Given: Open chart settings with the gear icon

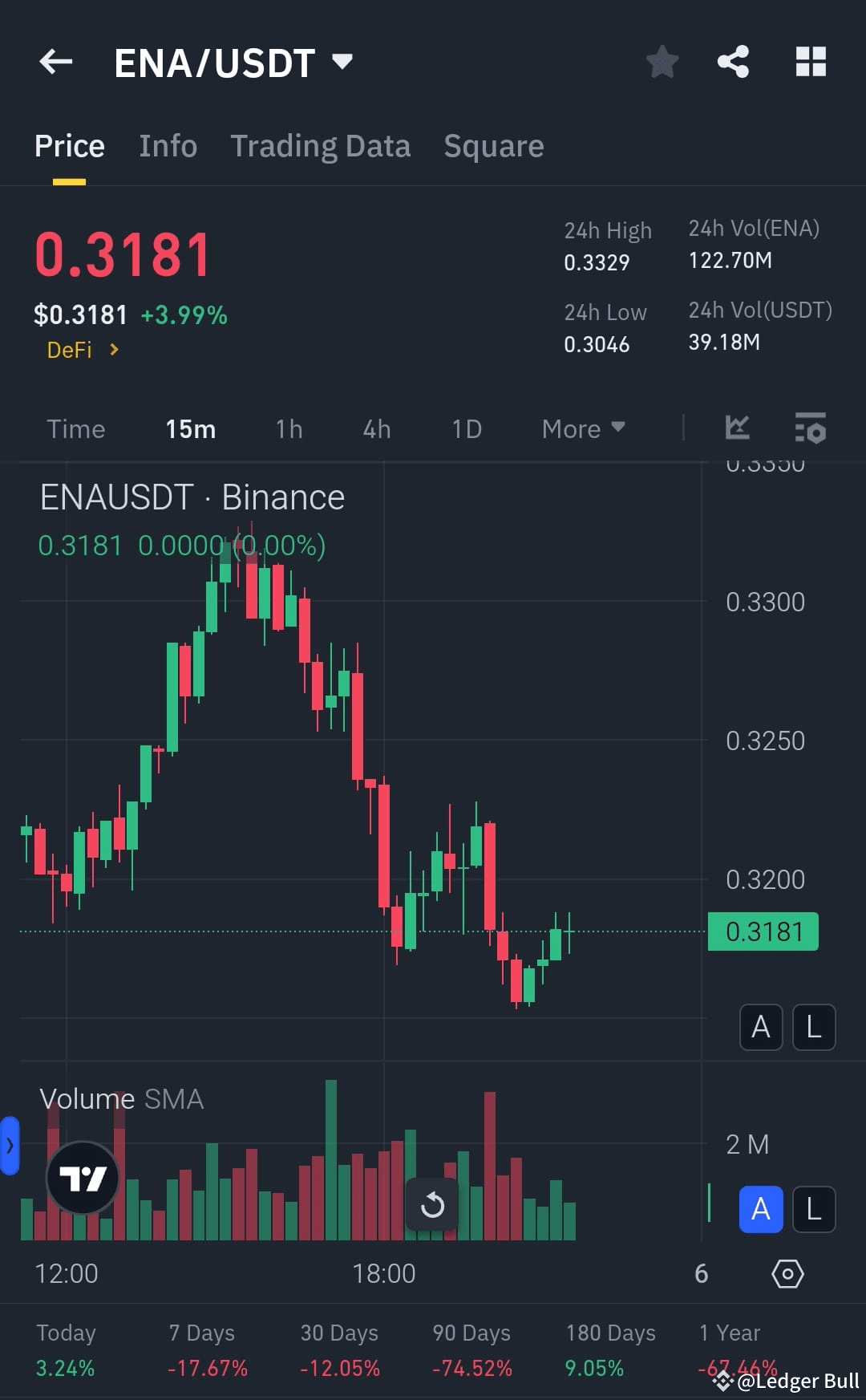Looking at the screenshot, I should (x=787, y=1273).
